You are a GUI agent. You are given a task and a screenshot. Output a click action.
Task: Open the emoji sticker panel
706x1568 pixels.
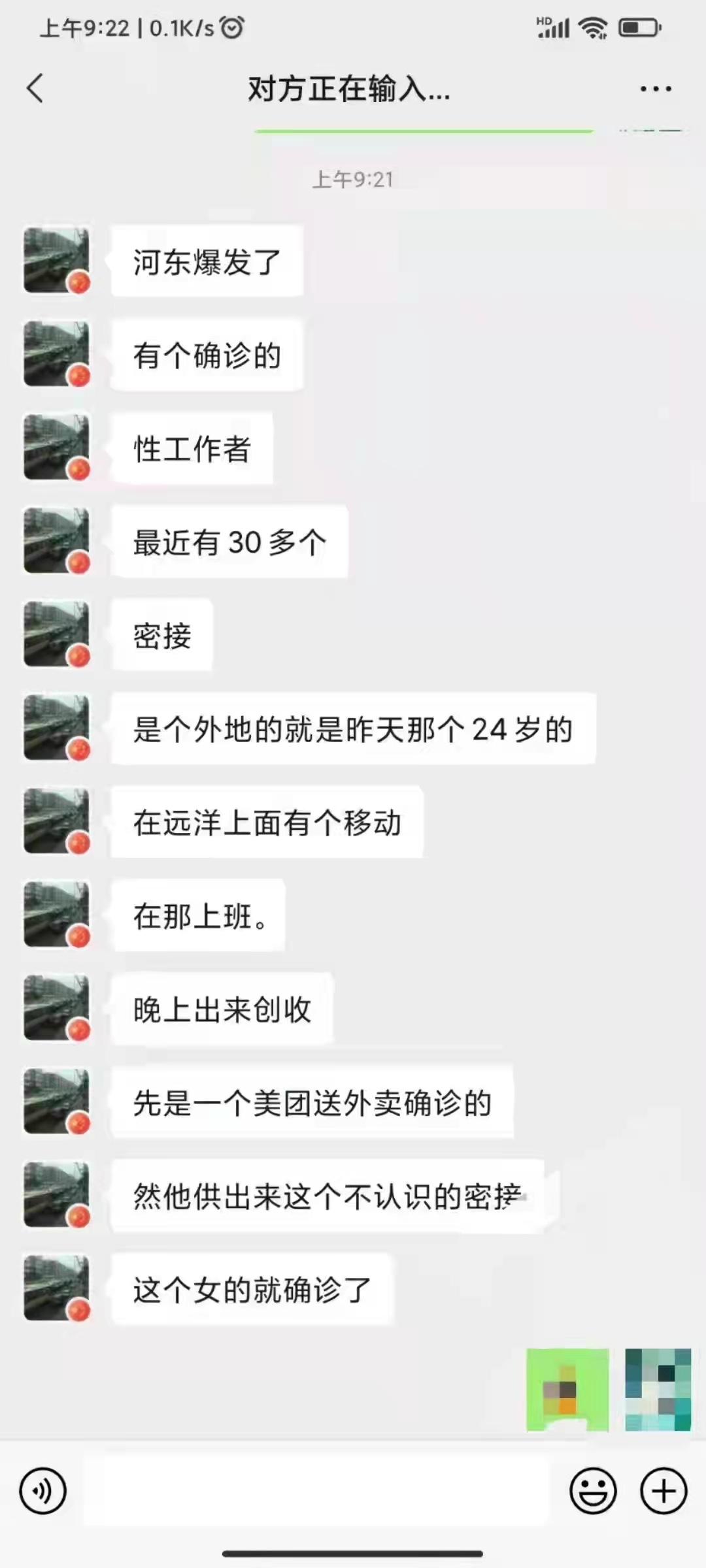(x=593, y=1491)
